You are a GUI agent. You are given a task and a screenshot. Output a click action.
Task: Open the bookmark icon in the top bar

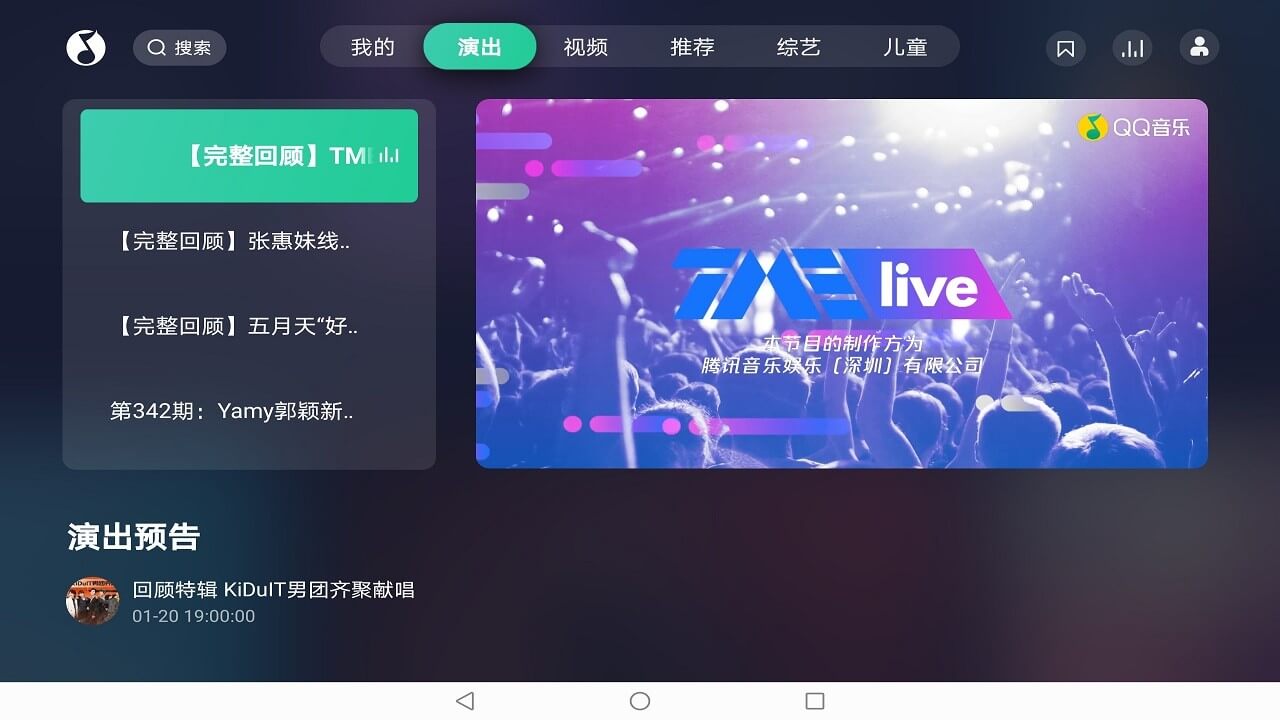coord(1066,48)
